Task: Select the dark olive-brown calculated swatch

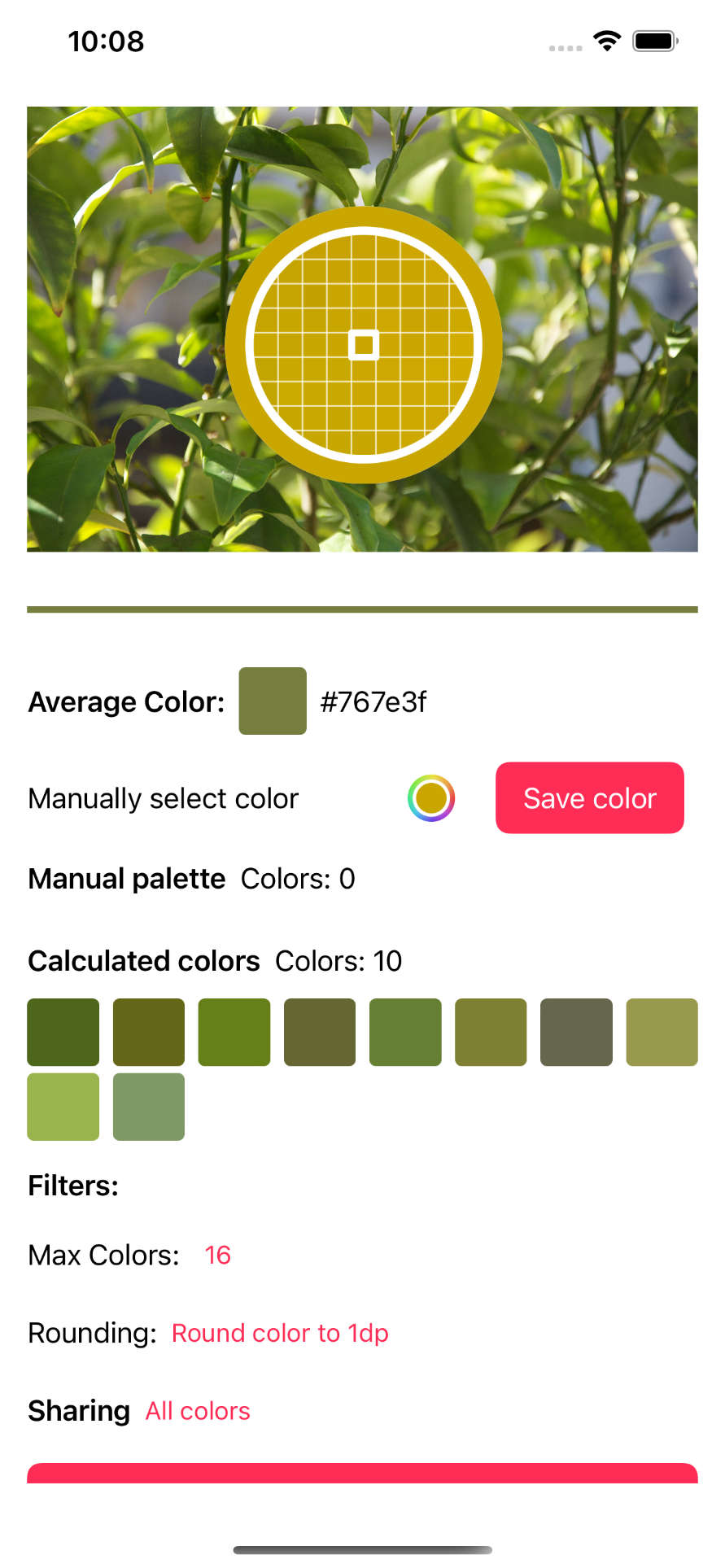Action: click(x=149, y=1032)
